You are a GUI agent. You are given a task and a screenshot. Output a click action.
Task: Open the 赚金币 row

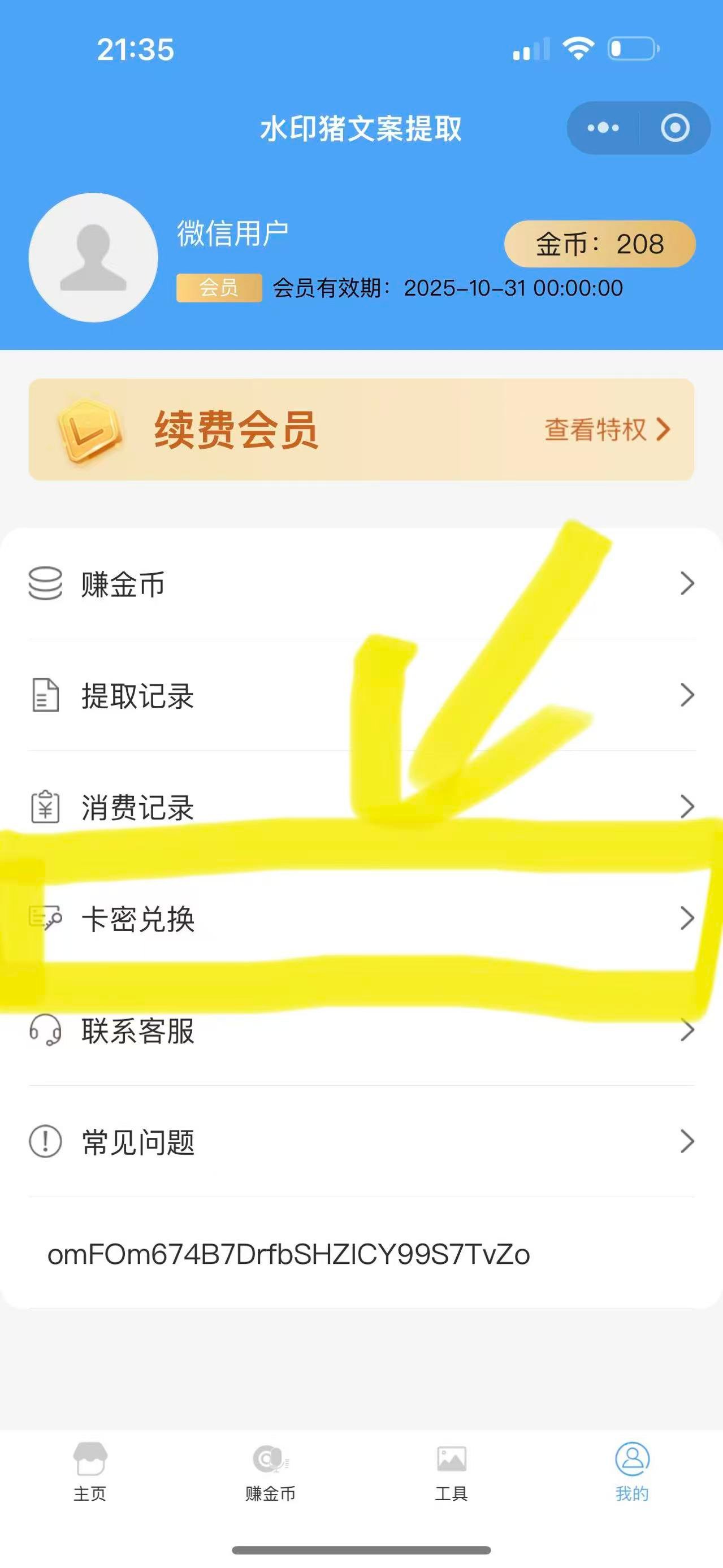click(x=362, y=584)
